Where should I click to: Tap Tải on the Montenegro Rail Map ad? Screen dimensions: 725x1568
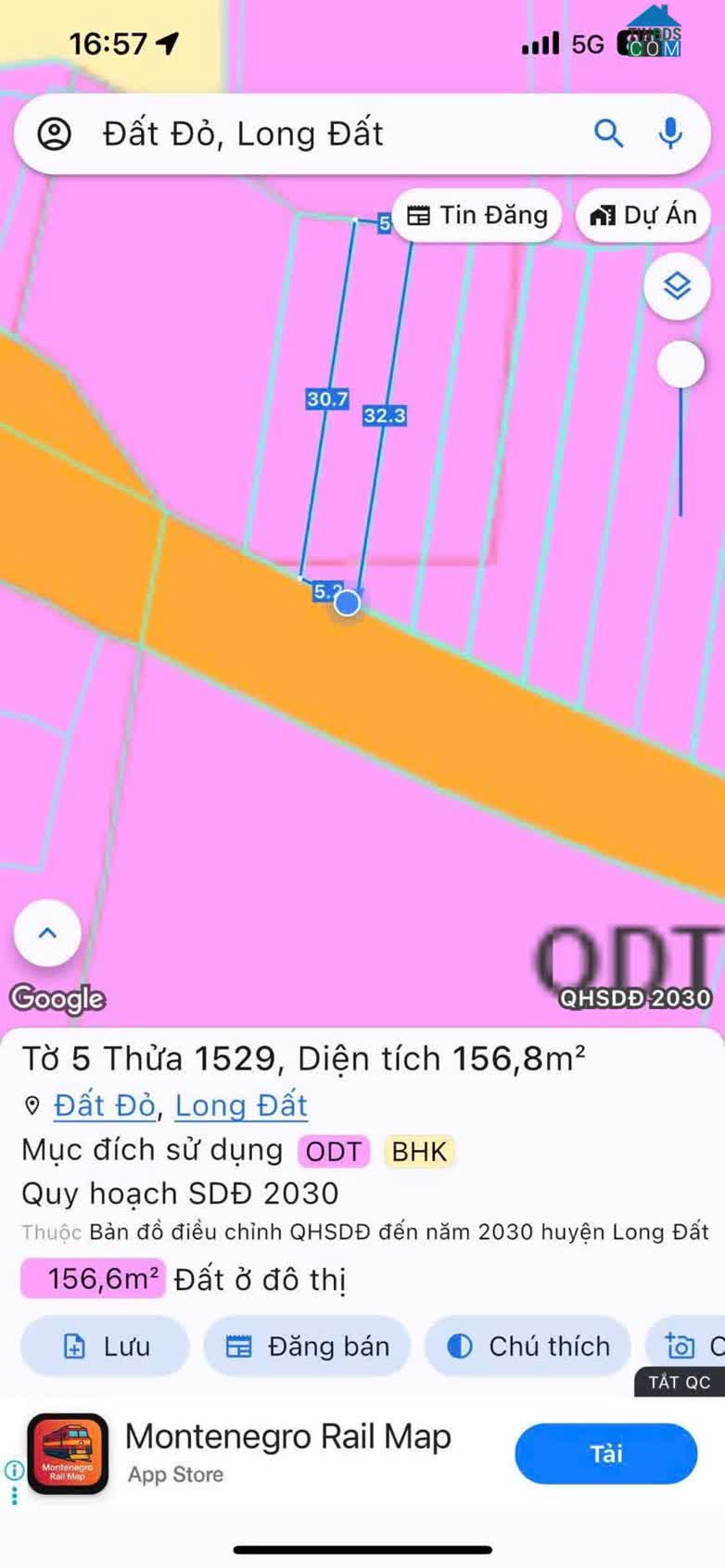pos(605,1454)
